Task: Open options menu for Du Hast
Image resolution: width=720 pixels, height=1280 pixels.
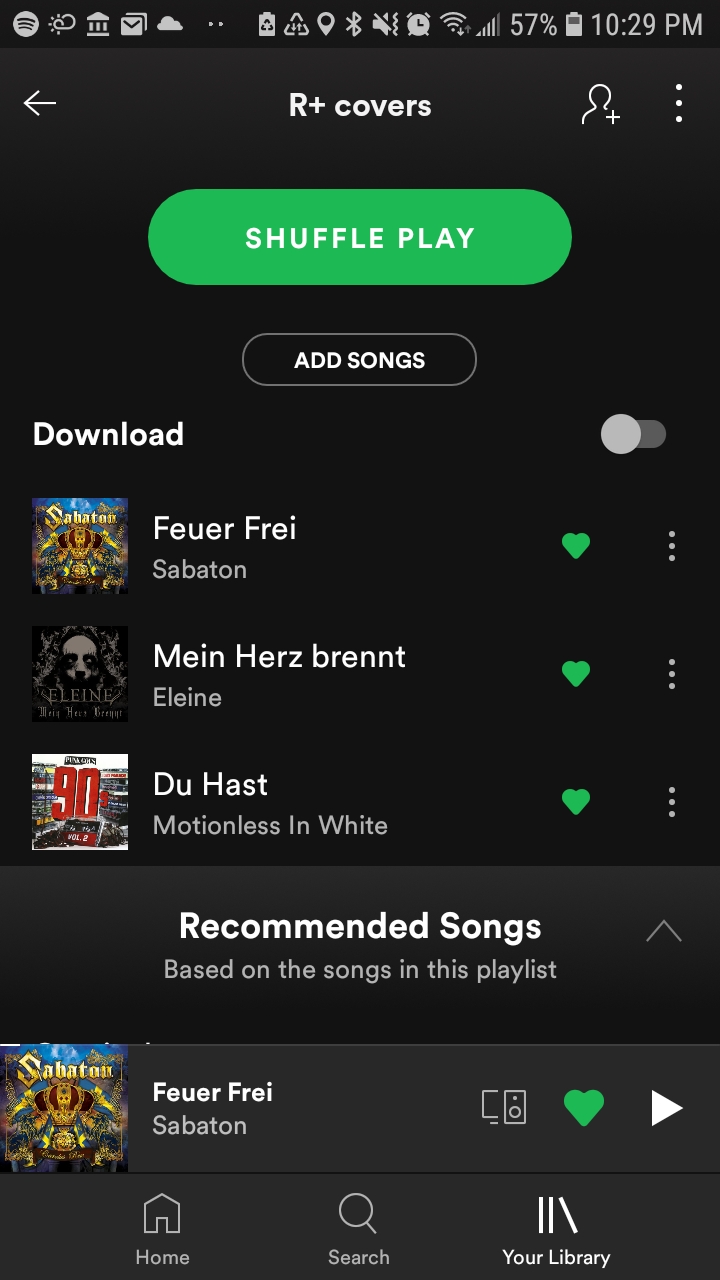Action: coord(671,801)
